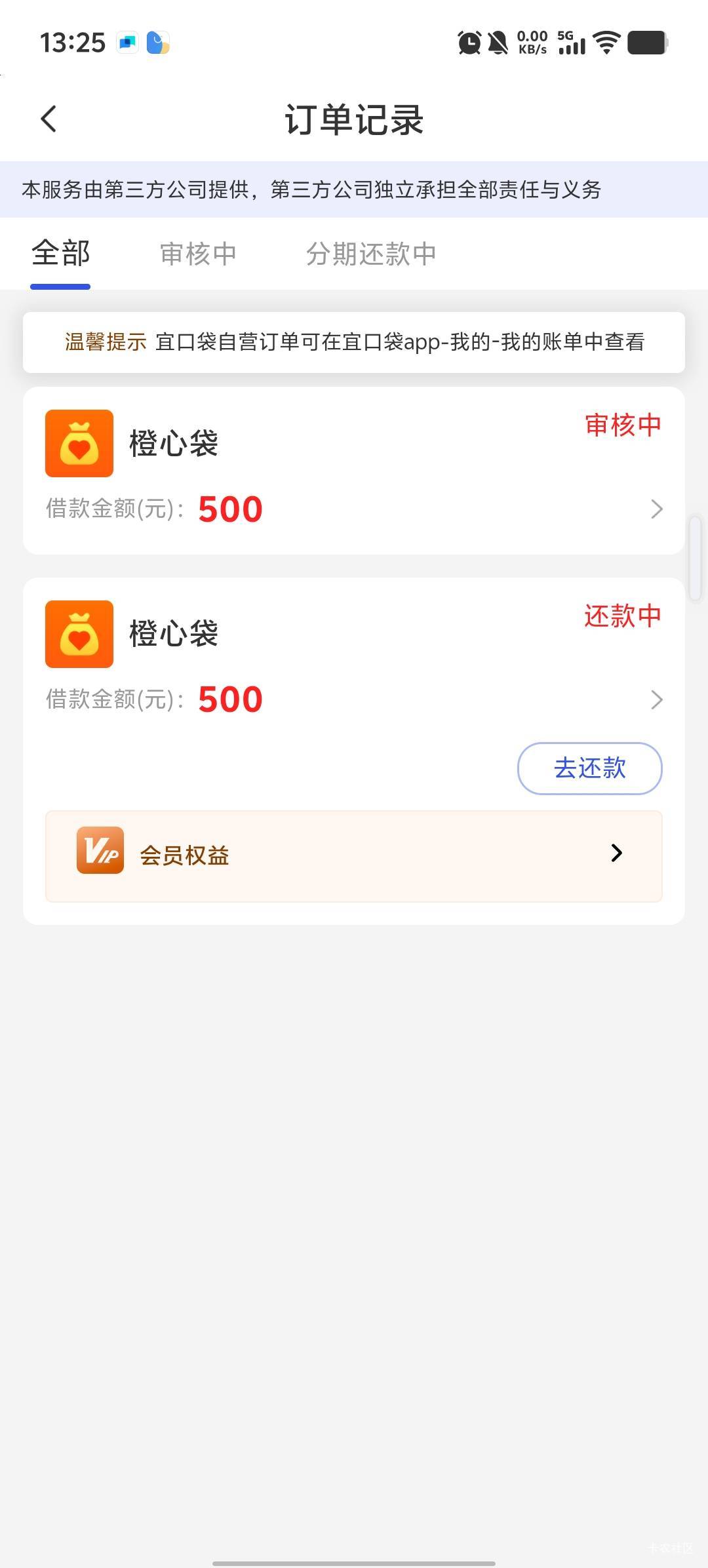Go back from 订单记录 page
Viewport: 708px width, 1568px height.
tap(49, 119)
